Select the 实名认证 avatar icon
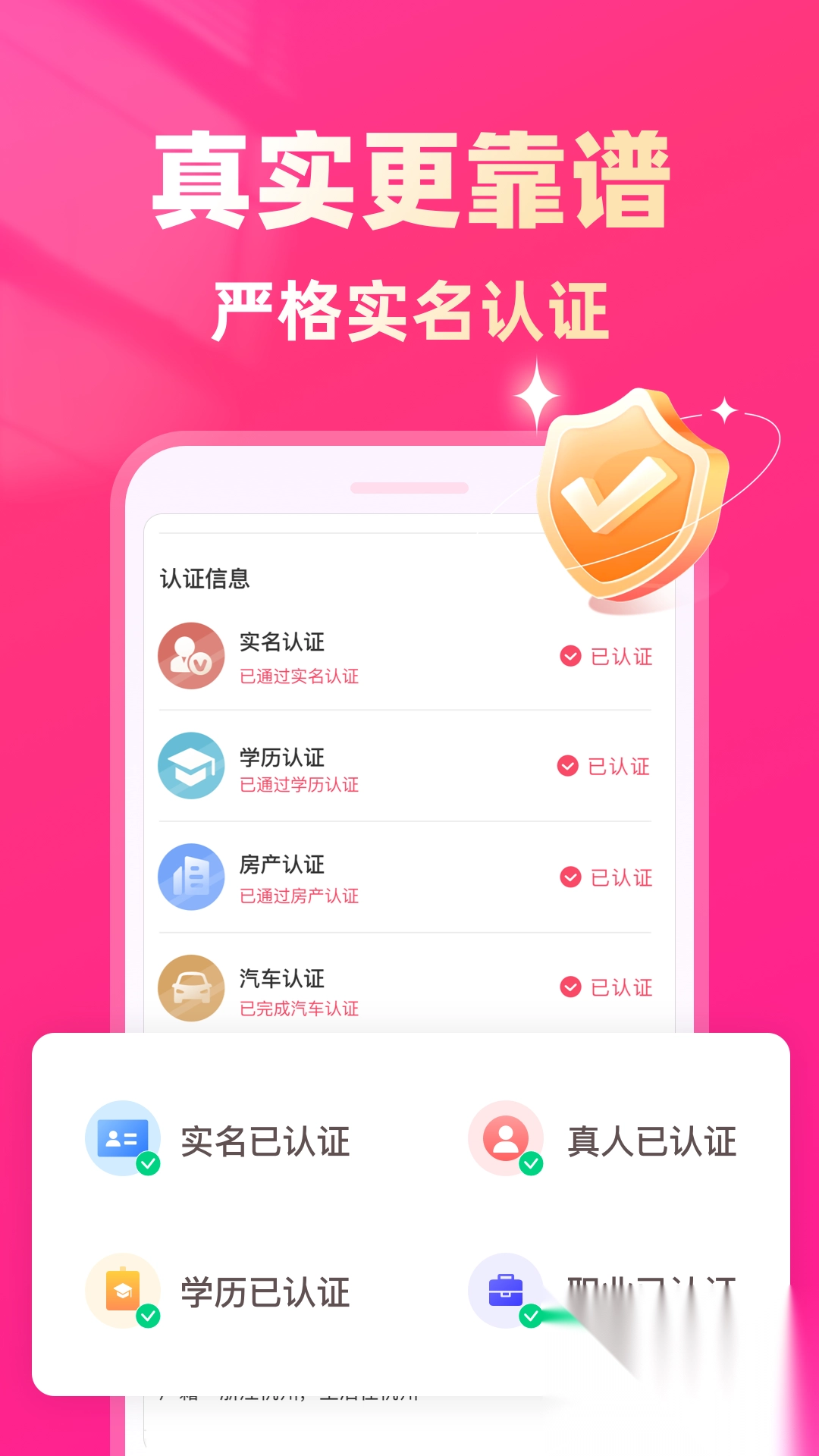Image resolution: width=819 pixels, height=1456 pixels. pyautogui.click(x=190, y=654)
